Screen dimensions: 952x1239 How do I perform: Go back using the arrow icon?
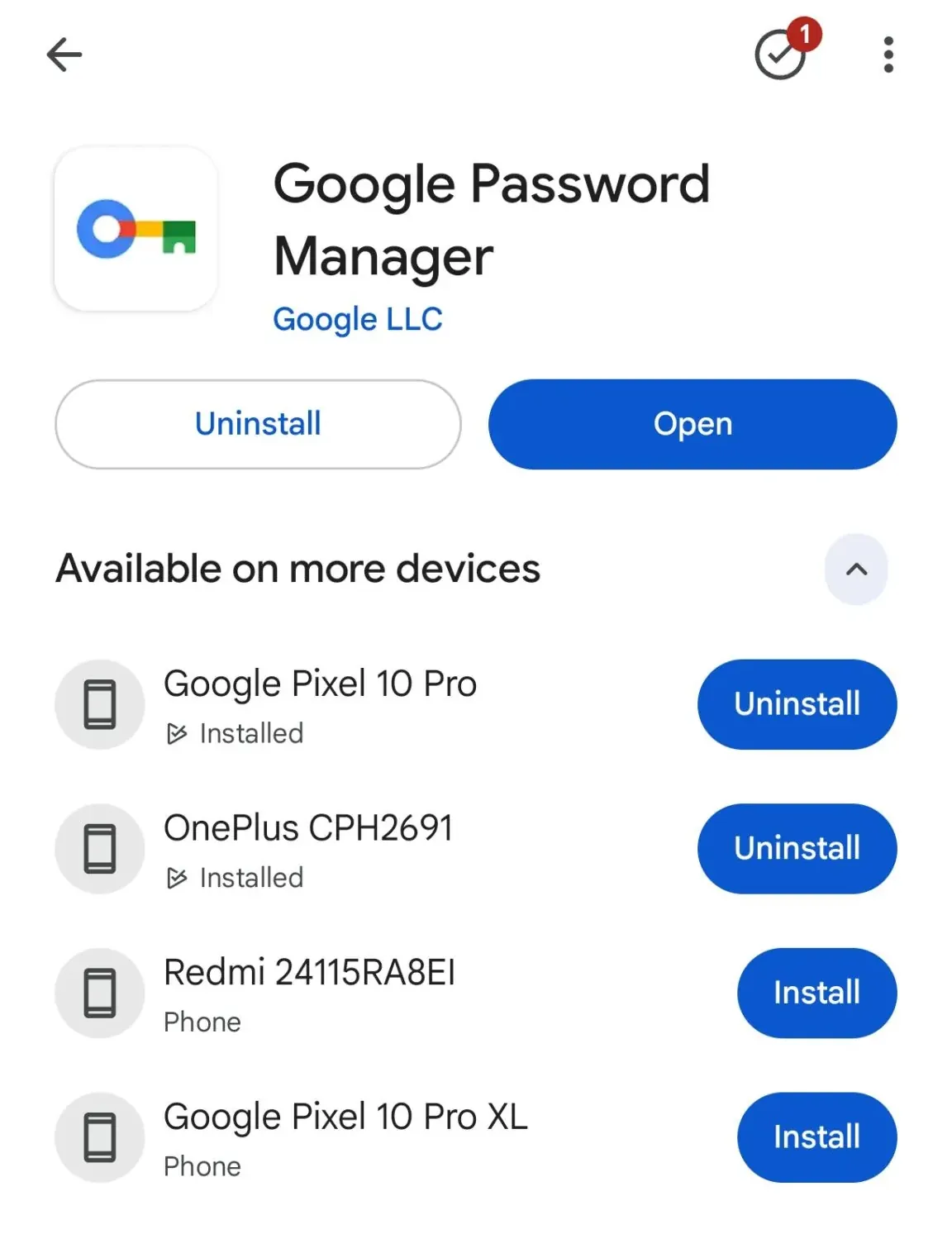click(x=64, y=55)
